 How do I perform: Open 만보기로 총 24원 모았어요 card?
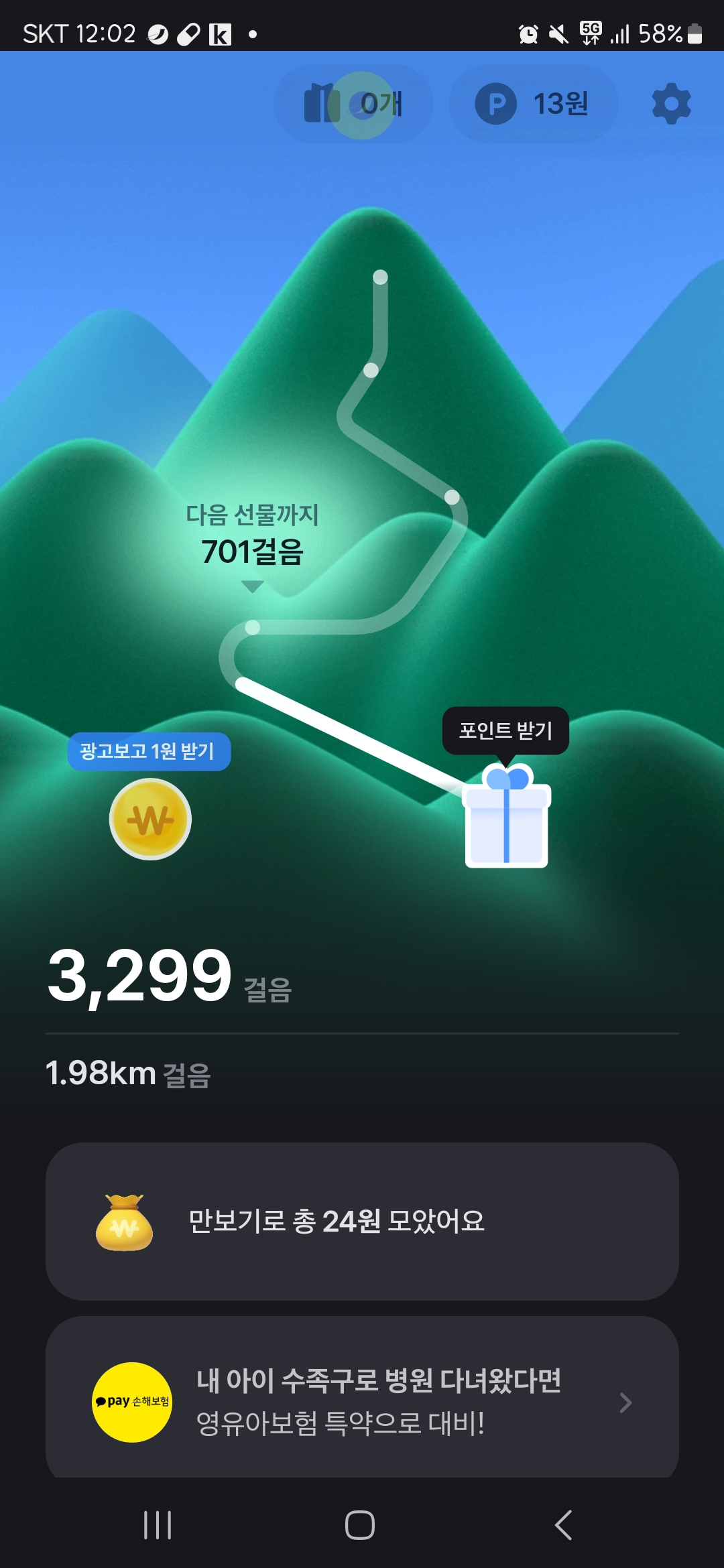point(362,1221)
